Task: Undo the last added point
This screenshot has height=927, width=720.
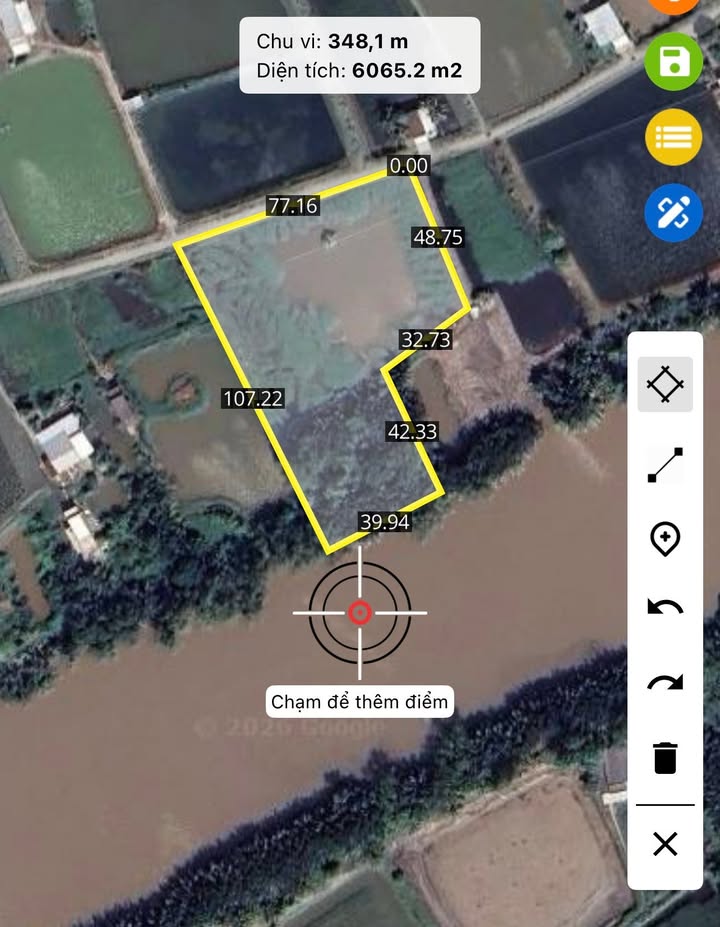Action: (665, 607)
